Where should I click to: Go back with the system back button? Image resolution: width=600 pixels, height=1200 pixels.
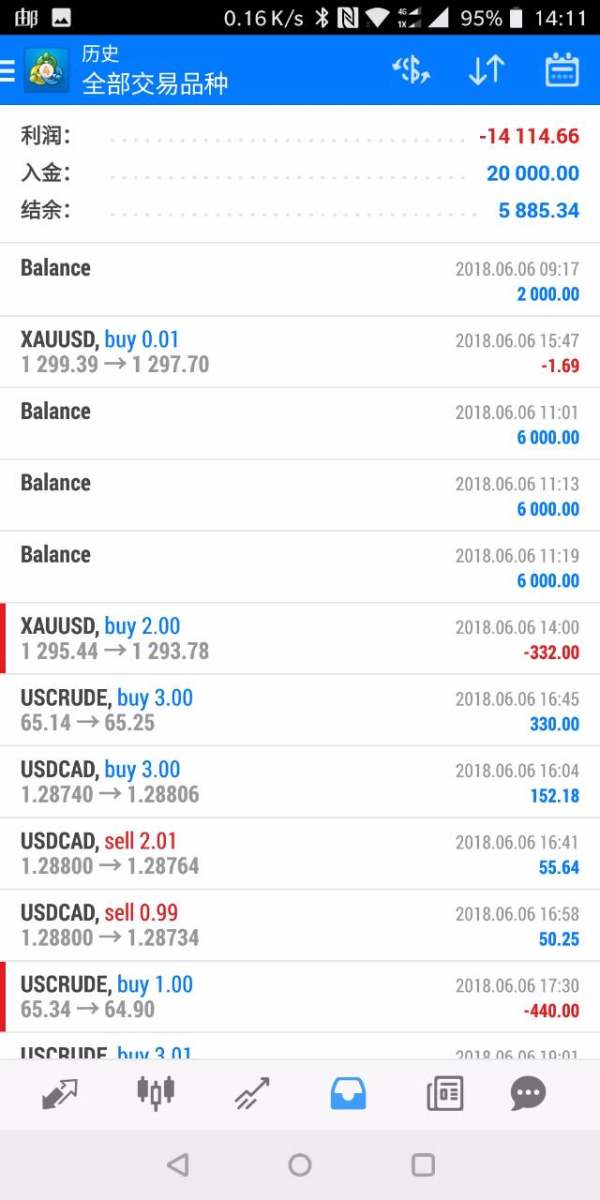click(x=178, y=1165)
